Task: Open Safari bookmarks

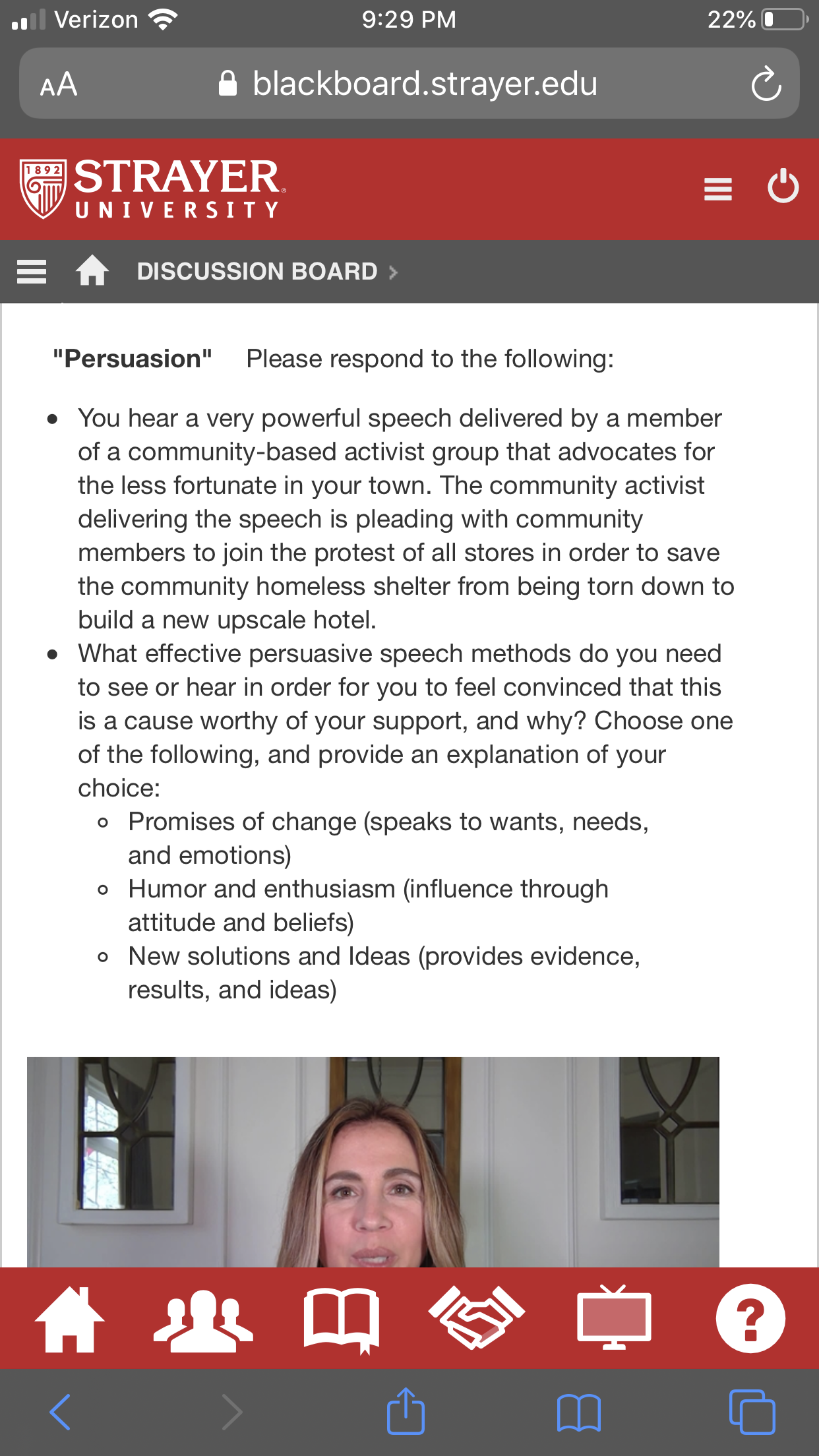Action: click(x=579, y=1412)
